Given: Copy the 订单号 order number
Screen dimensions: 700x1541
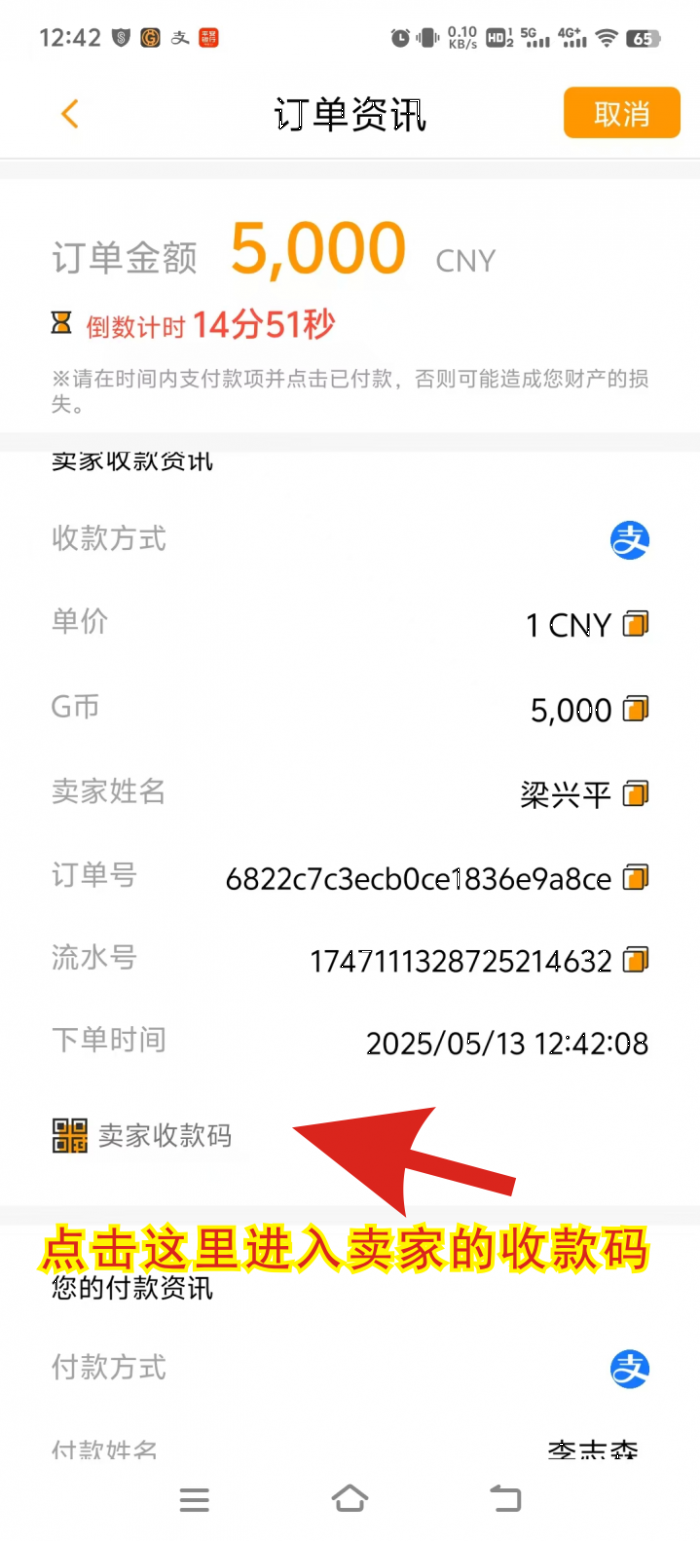Looking at the screenshot, I should click(x=635, y=878).
